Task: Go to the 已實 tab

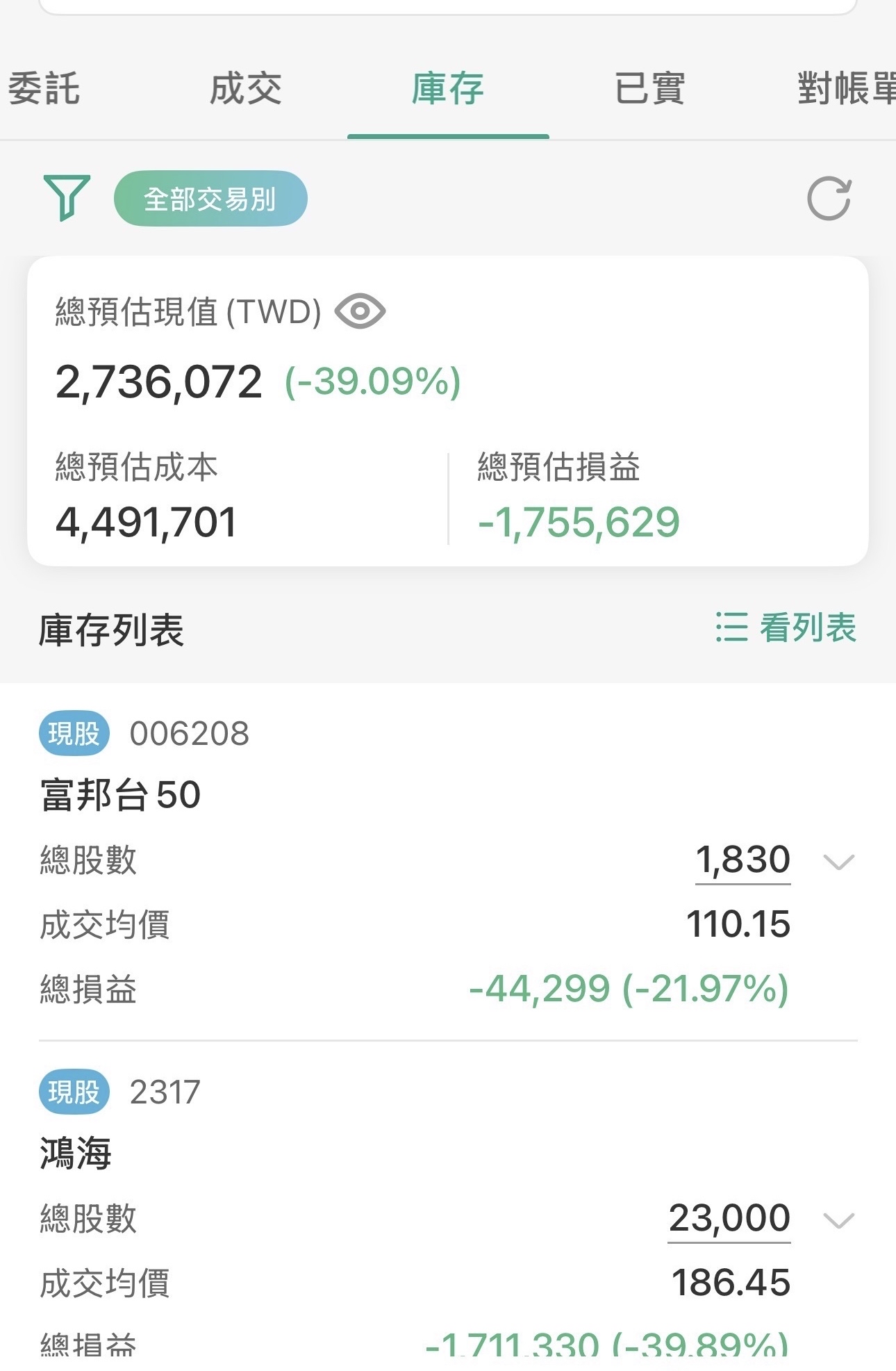Action: (650, 89)
